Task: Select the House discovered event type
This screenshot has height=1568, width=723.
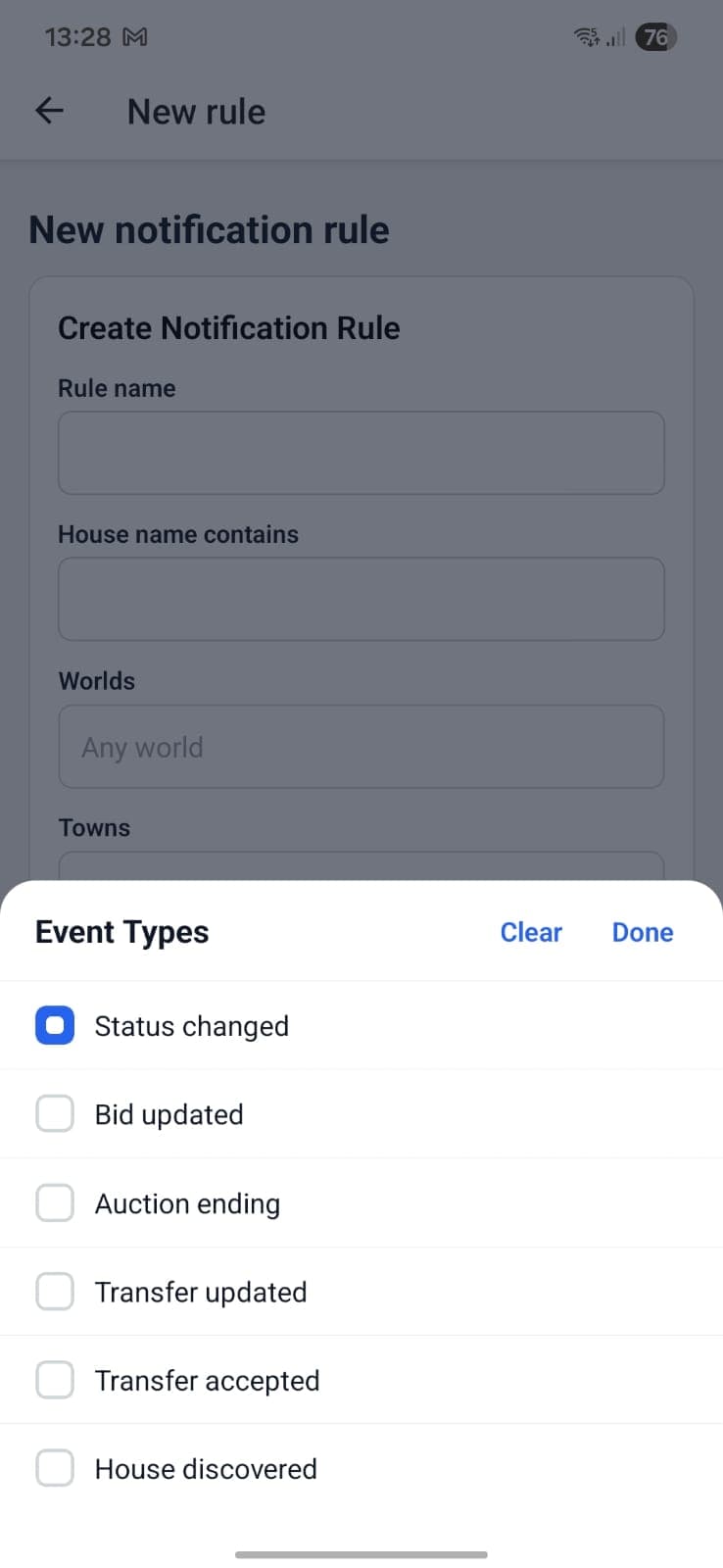Action: point(55,1468)
